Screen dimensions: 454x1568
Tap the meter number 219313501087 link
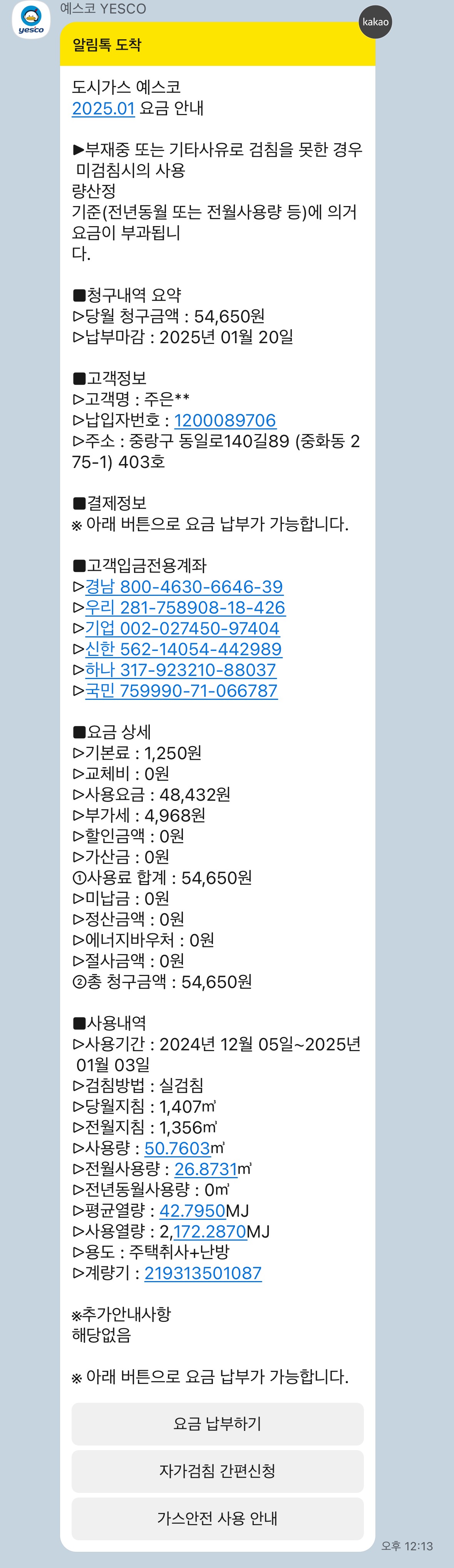point(203,1273)
